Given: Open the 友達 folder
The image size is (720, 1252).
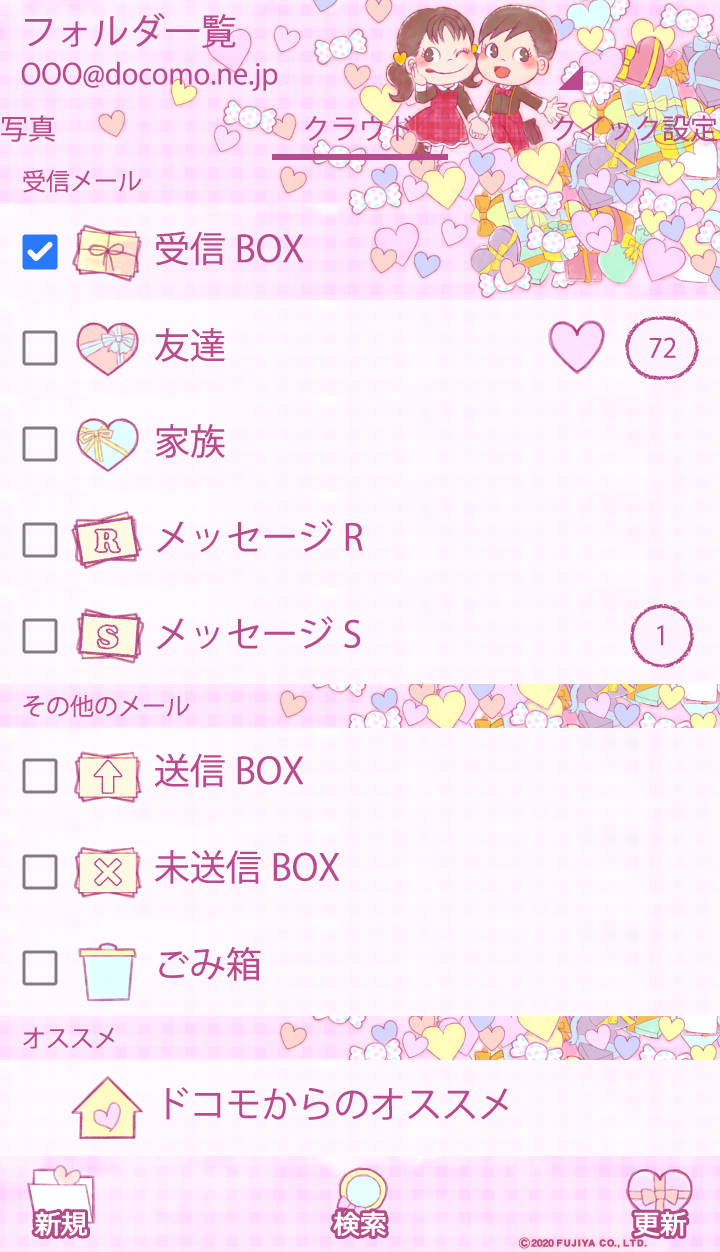Looking at the screenshot, I should [190, 347].
